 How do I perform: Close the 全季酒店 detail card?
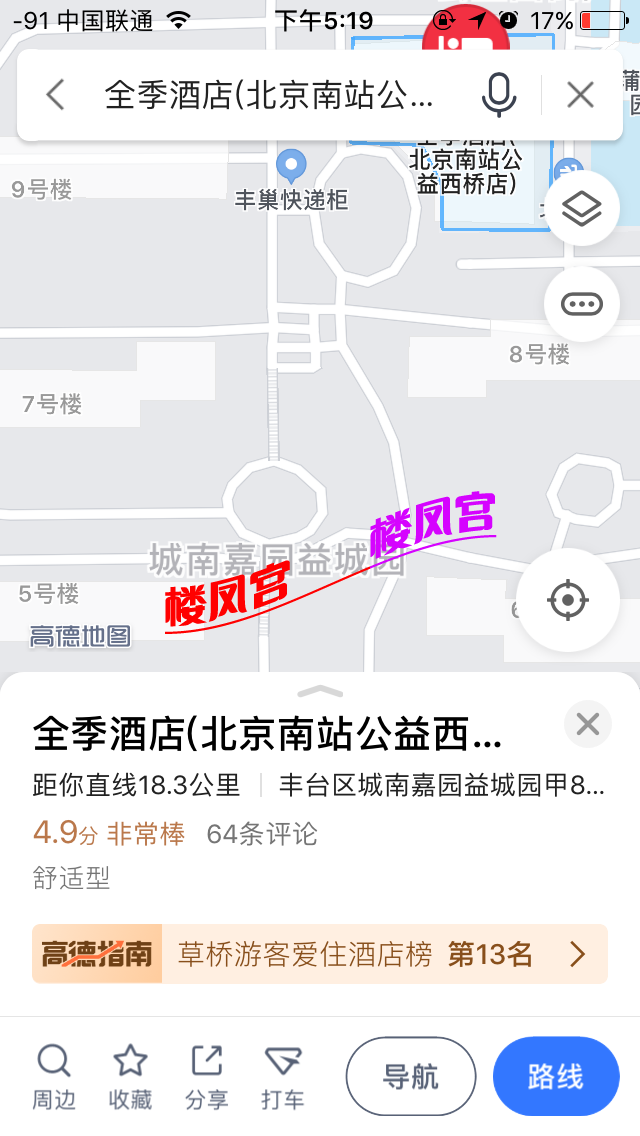pyautogui.click(x=588, y=724)
